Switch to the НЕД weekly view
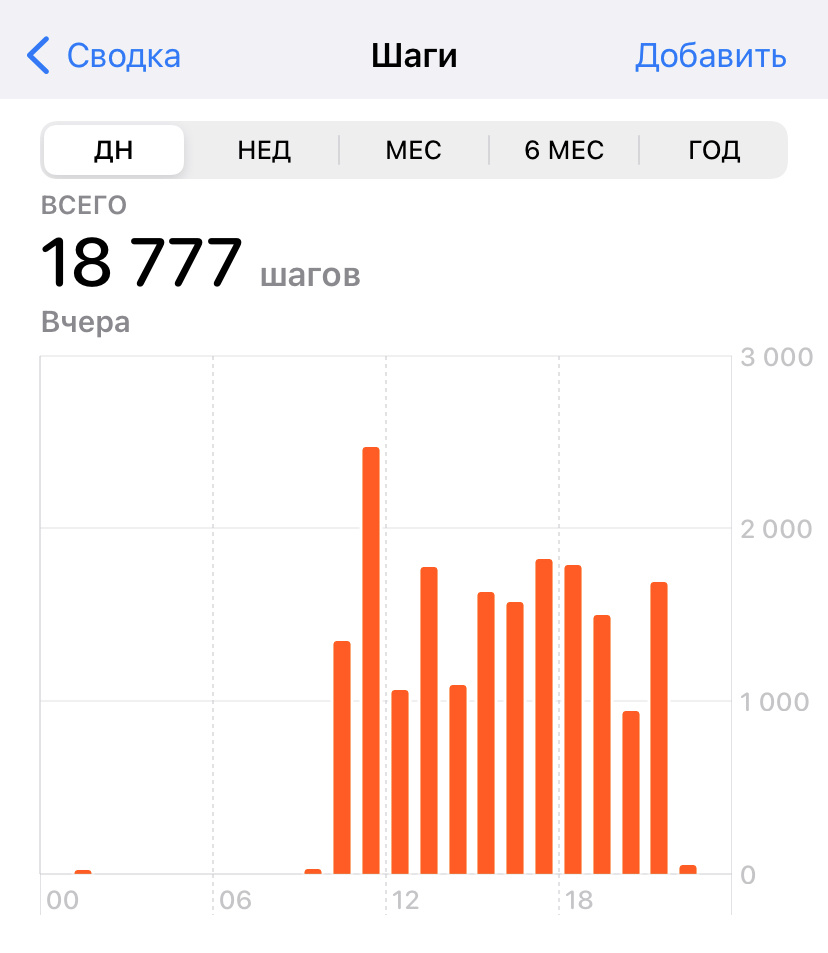This screenshot has height=953, width=828. coord(264,151)
